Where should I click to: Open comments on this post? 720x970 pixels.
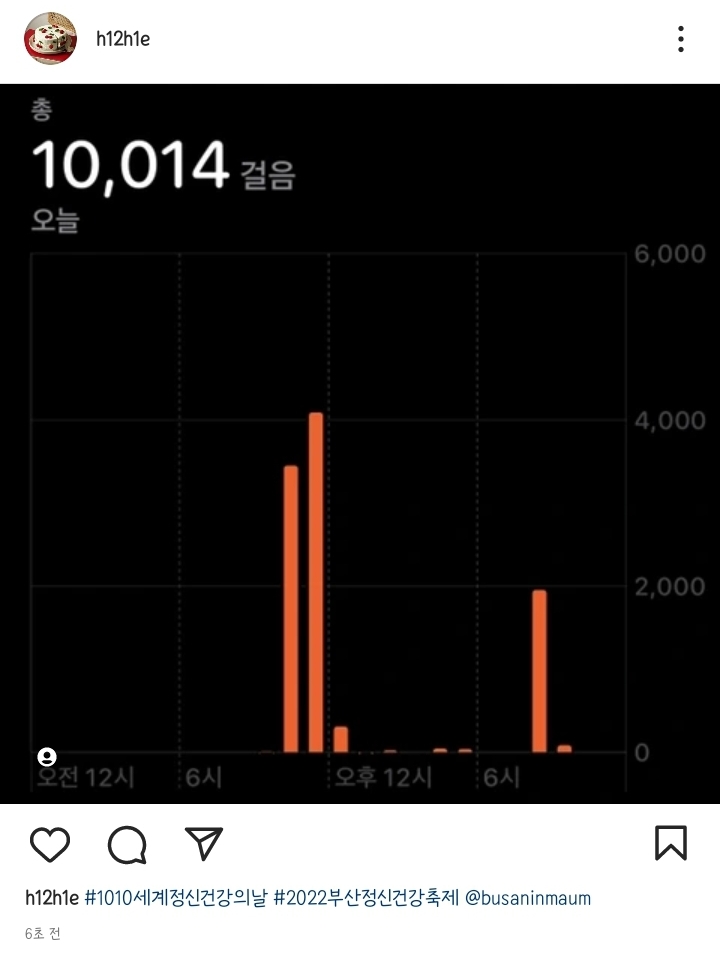(127, 845)
